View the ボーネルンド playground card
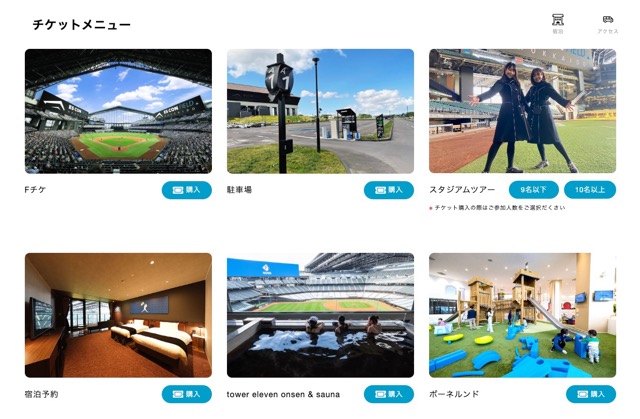The width and height of the screenshot is (640, 419). [522, 314]
